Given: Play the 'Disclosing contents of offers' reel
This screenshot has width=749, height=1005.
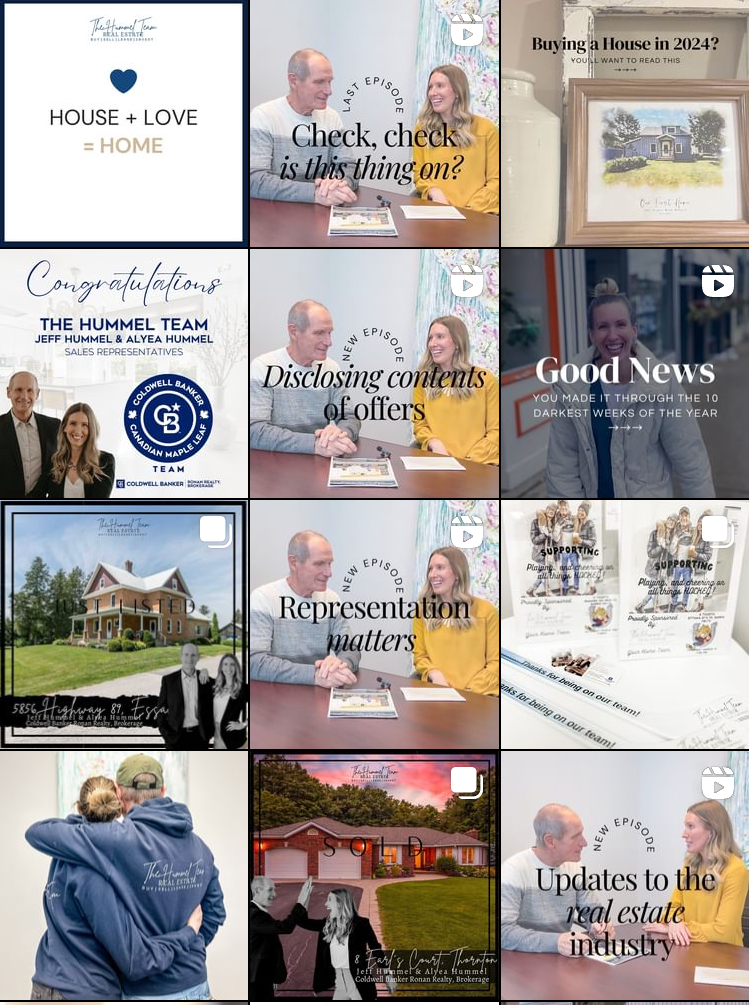Looking at the screenshot, I should [374, 374].
